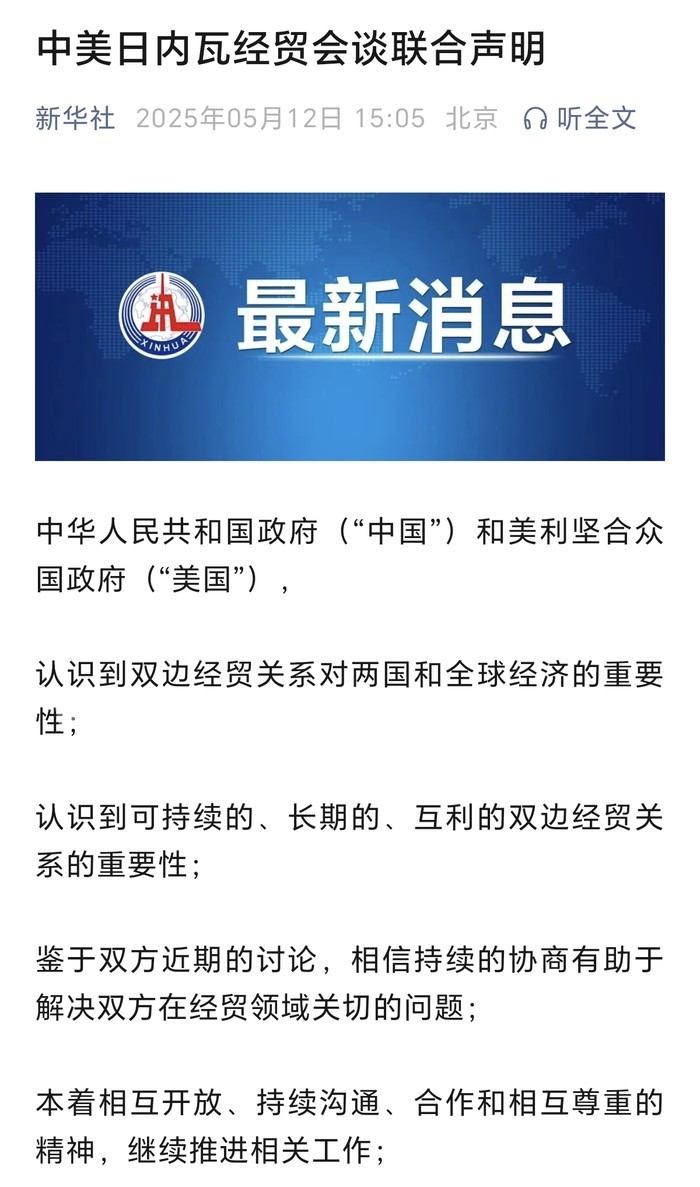Play audio with 听全文

[x=581, y=119]
